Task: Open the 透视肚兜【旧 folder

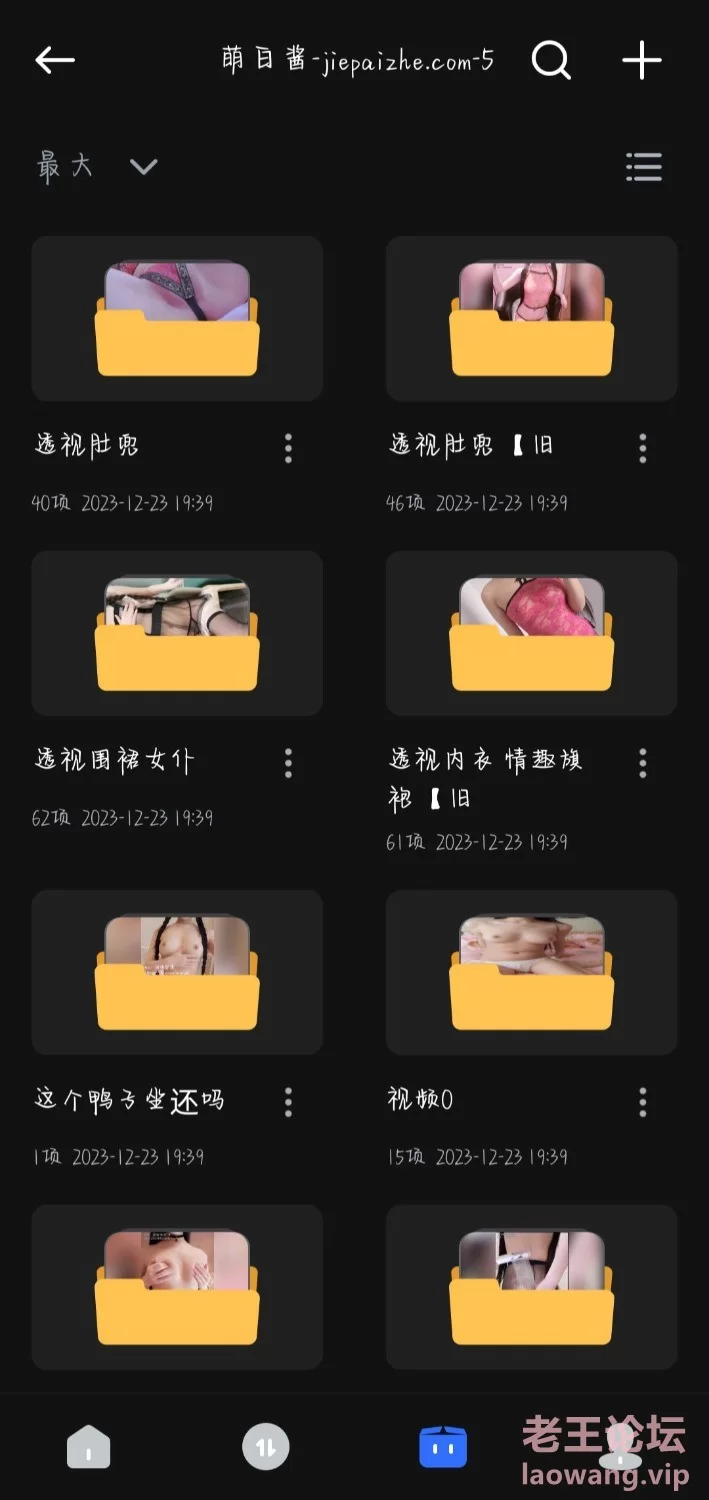Action: click(x=531, y=319)
